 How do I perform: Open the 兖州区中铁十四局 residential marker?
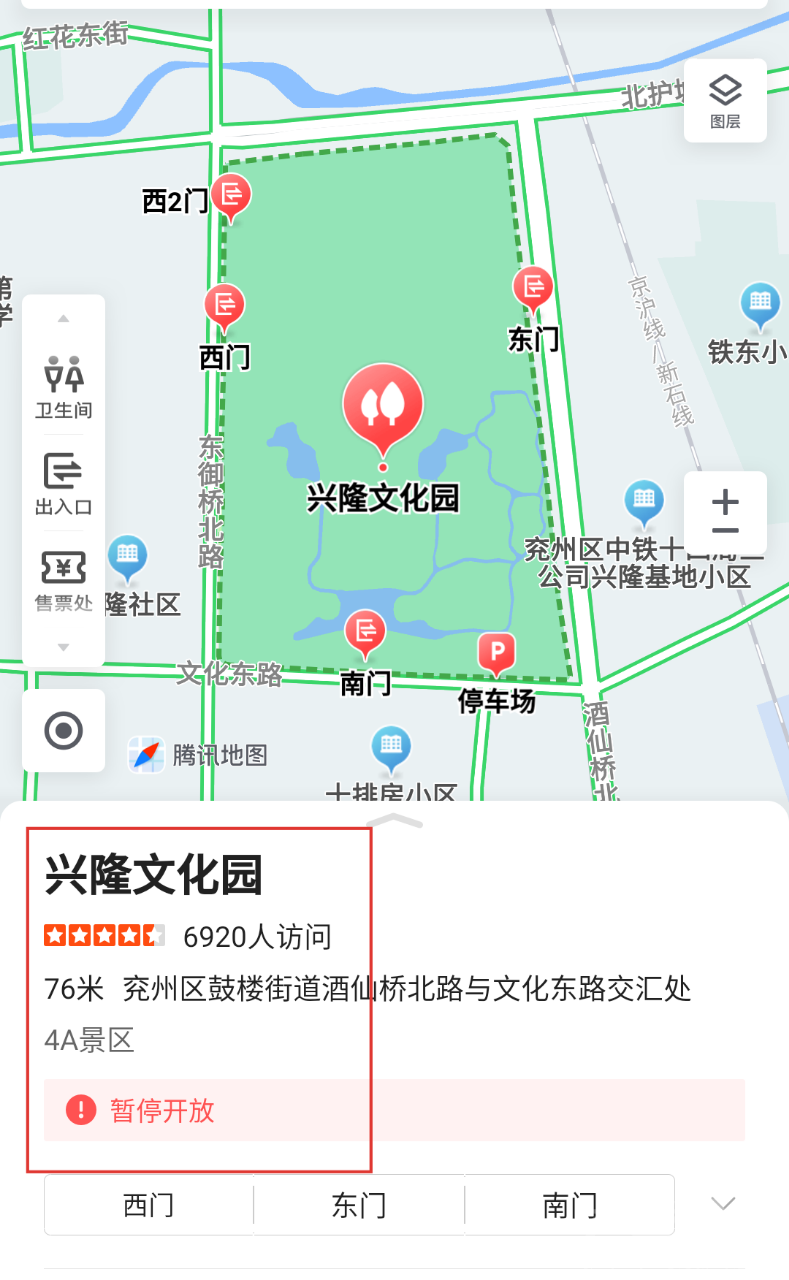(x=644, y=501)
